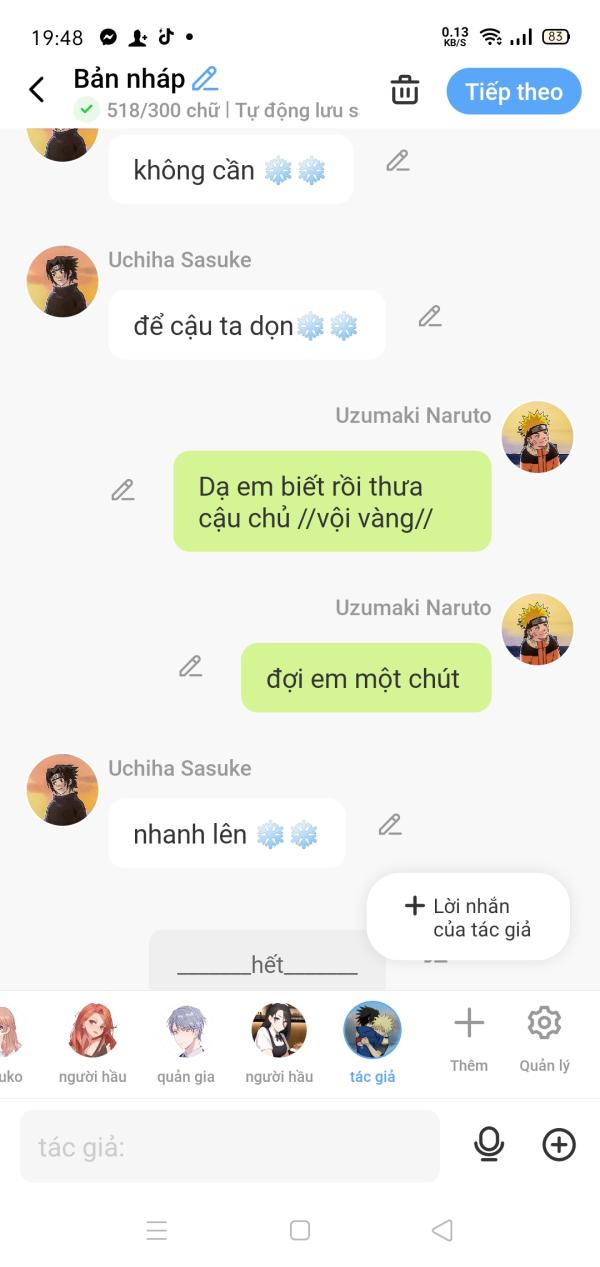Open Quản lý settings
The image size is (600, 1267).
click(544, 1036)
